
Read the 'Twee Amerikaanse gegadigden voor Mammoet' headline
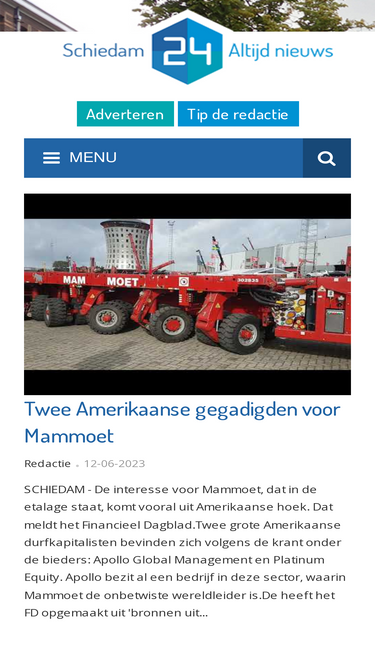click(x=182, y=423)
